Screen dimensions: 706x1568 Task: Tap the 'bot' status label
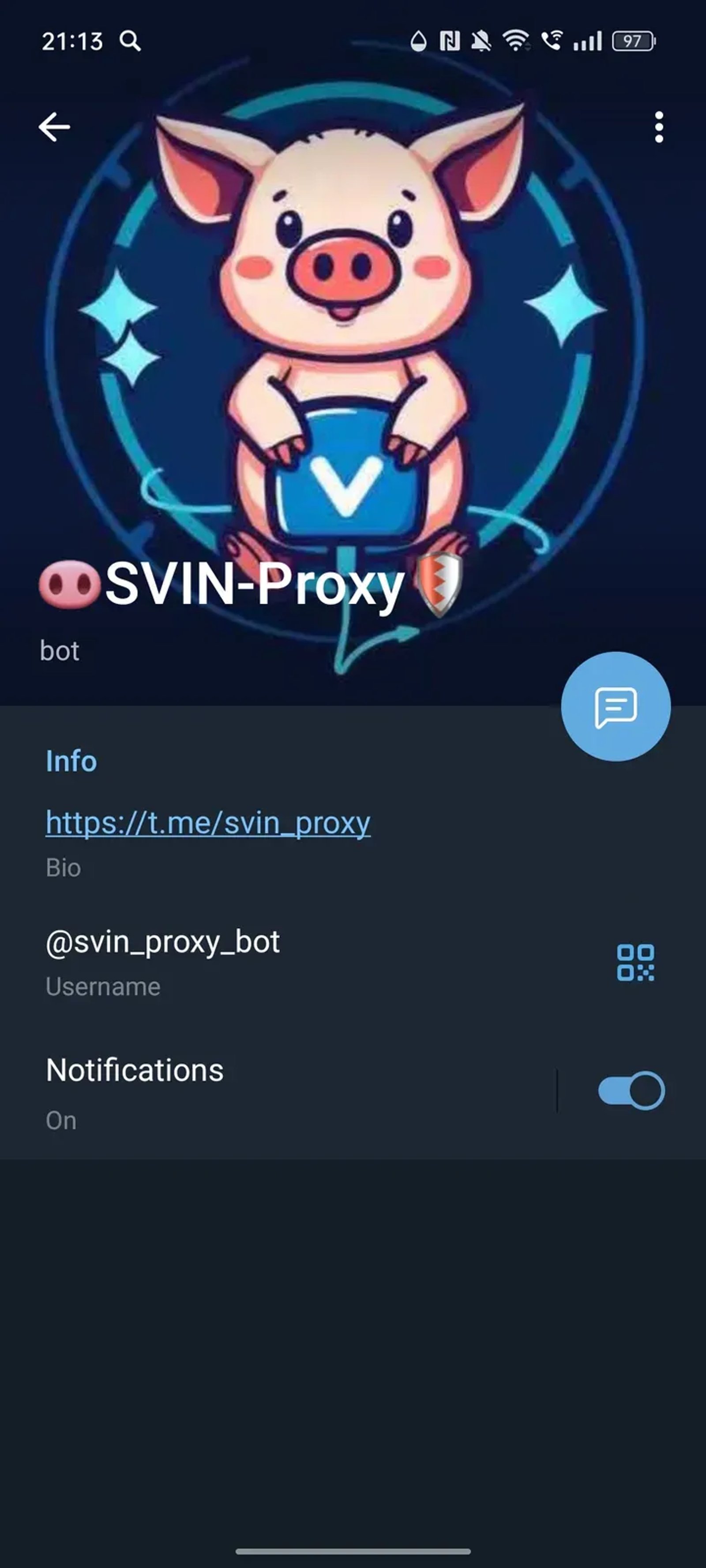(x=59, y=651)
